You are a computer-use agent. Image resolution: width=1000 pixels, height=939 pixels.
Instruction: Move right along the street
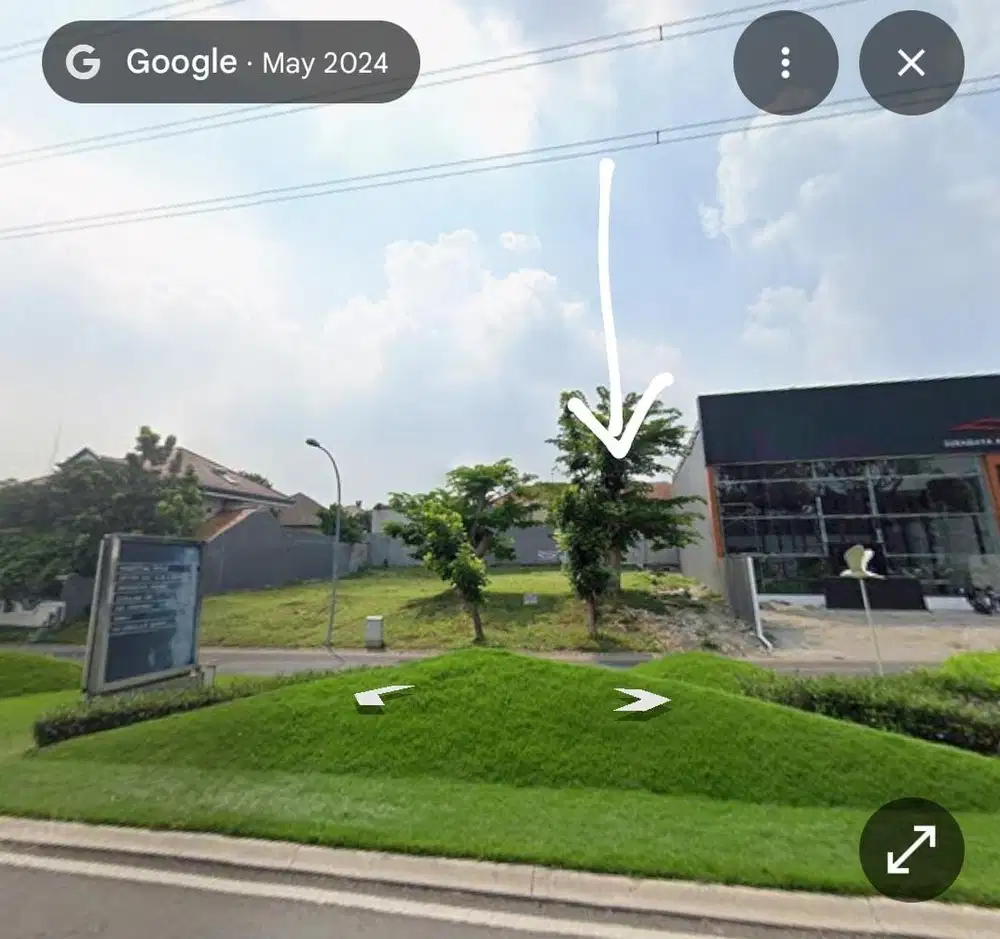point(641,701)
